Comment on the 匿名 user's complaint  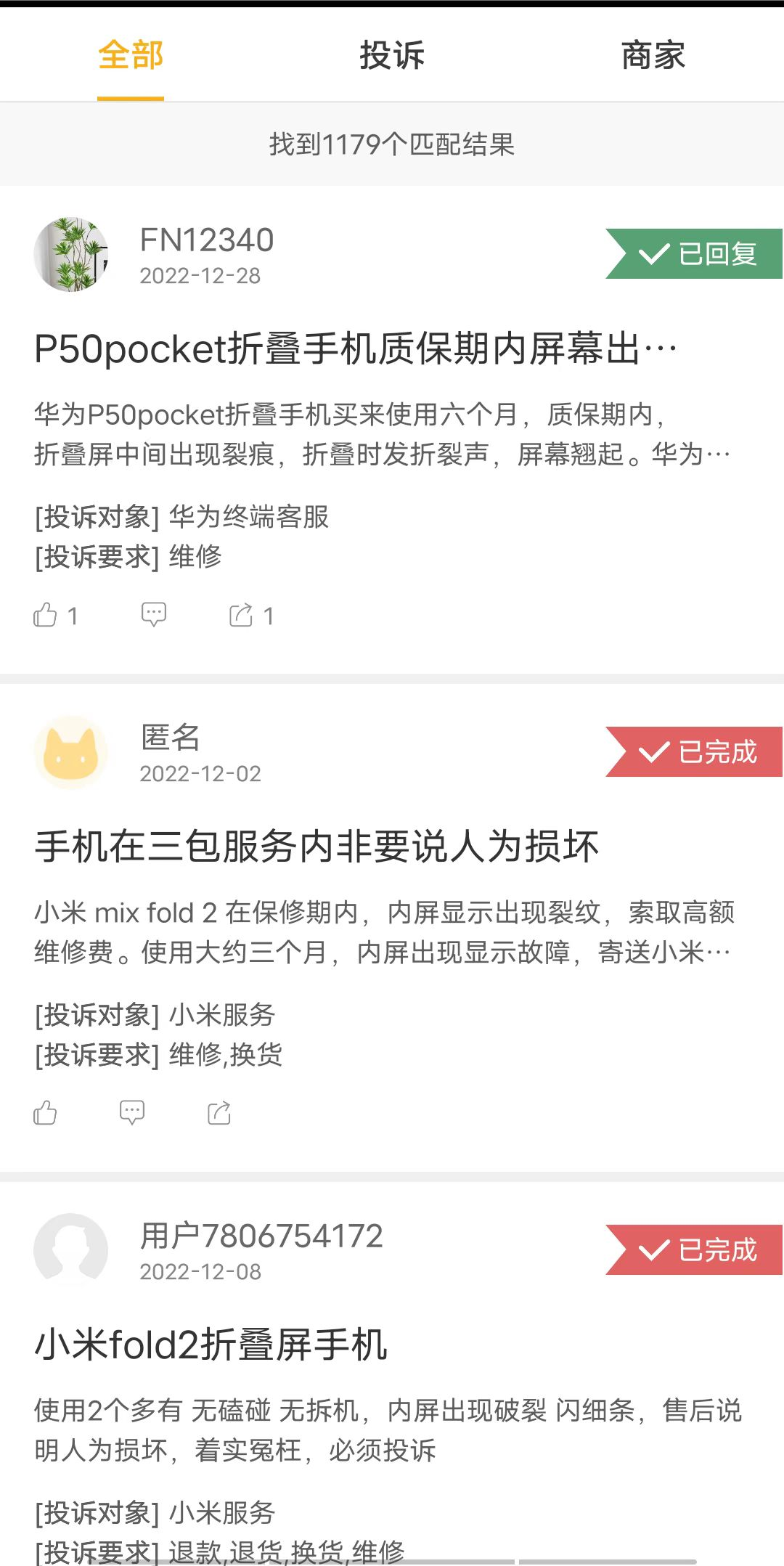click(x=132, y=1112)
